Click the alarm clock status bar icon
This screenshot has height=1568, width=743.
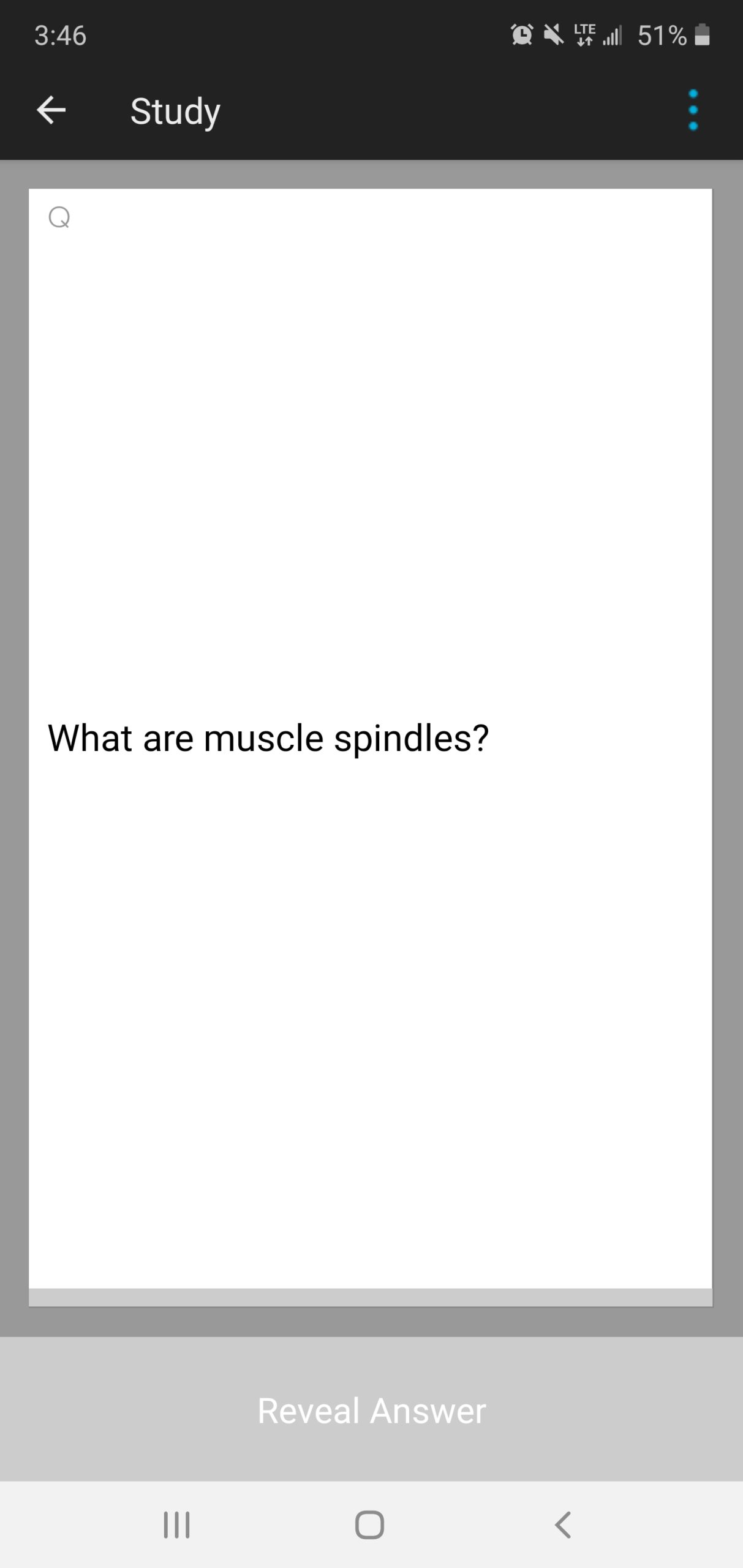(521, 36)
